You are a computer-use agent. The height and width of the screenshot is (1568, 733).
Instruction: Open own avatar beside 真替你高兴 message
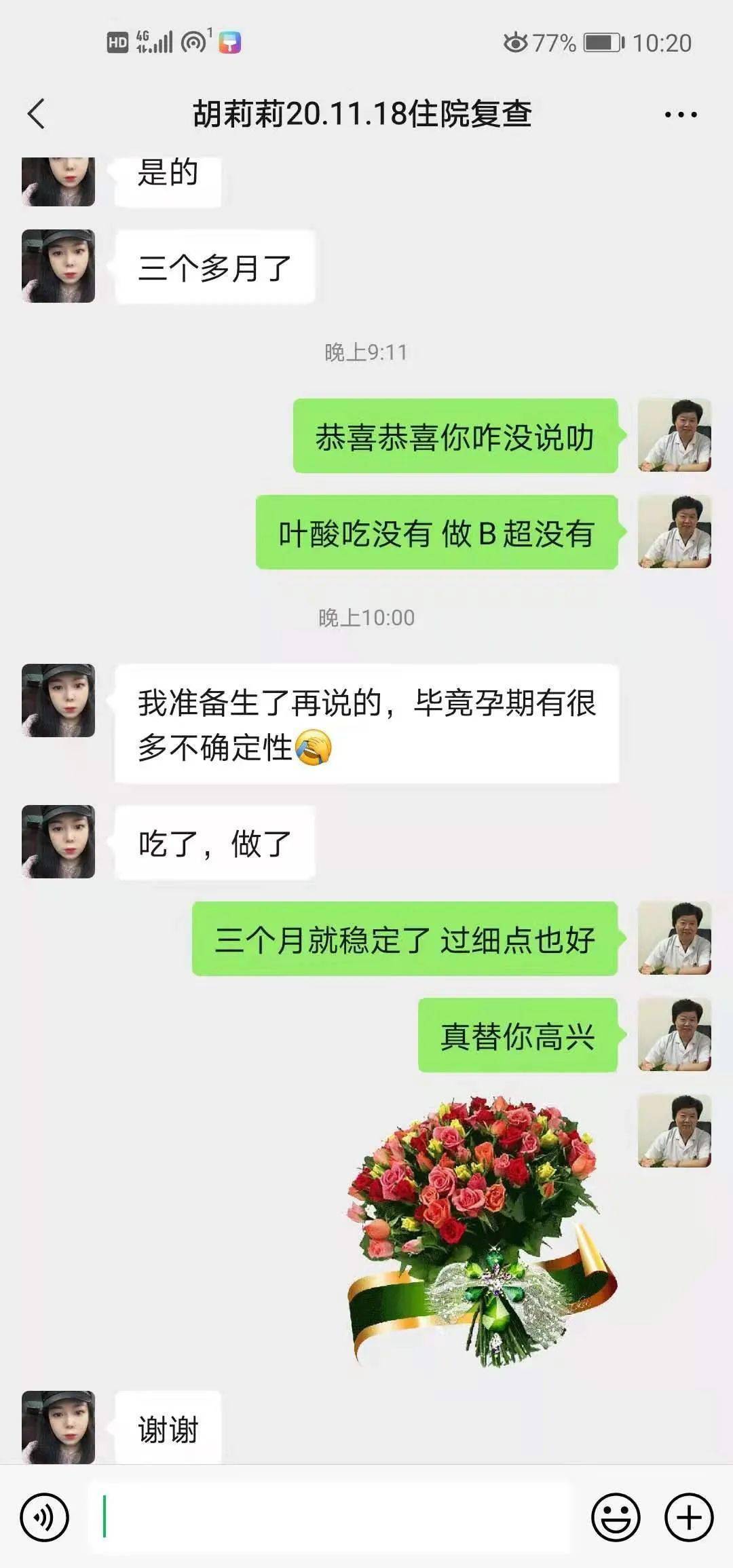(x=674, y=1035)
